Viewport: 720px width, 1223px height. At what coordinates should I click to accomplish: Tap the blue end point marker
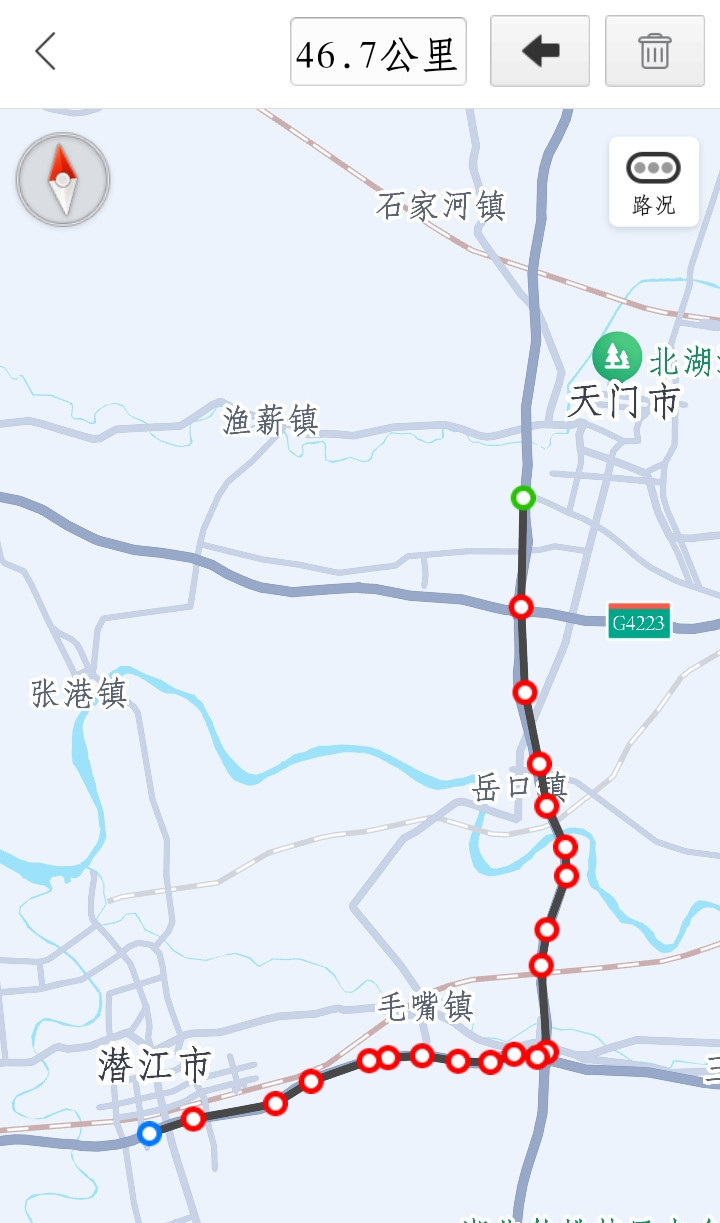pyautogui.click(x=149, y=1133)
